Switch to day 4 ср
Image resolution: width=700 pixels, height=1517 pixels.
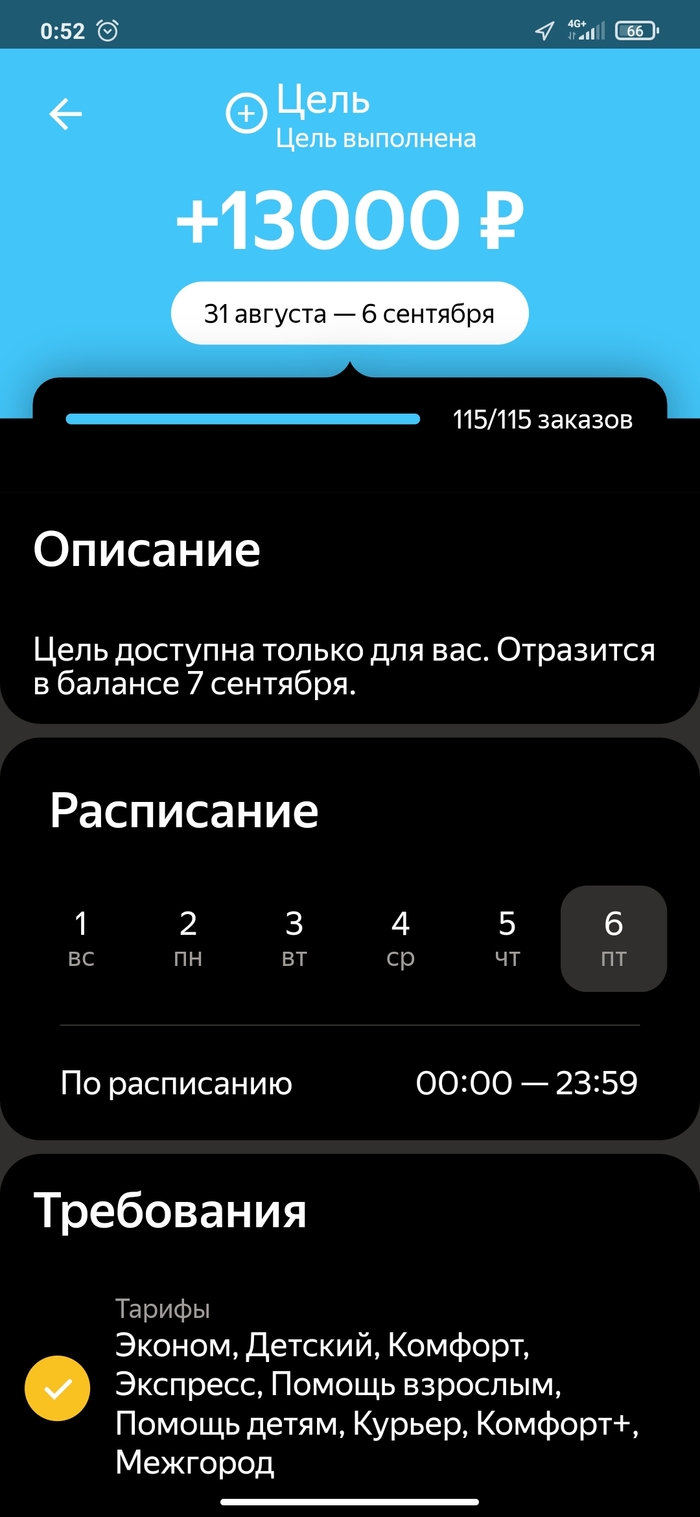[400, 938]
